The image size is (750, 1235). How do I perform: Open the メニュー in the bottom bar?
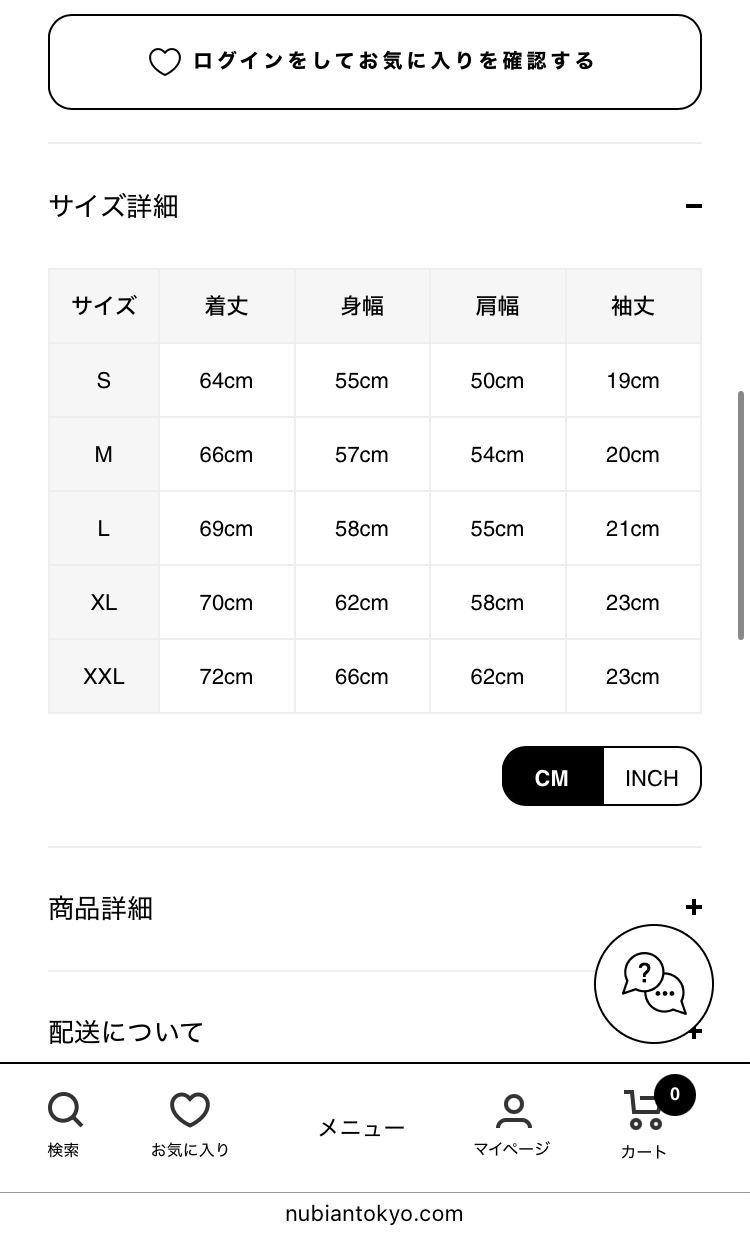[361, 1127]
